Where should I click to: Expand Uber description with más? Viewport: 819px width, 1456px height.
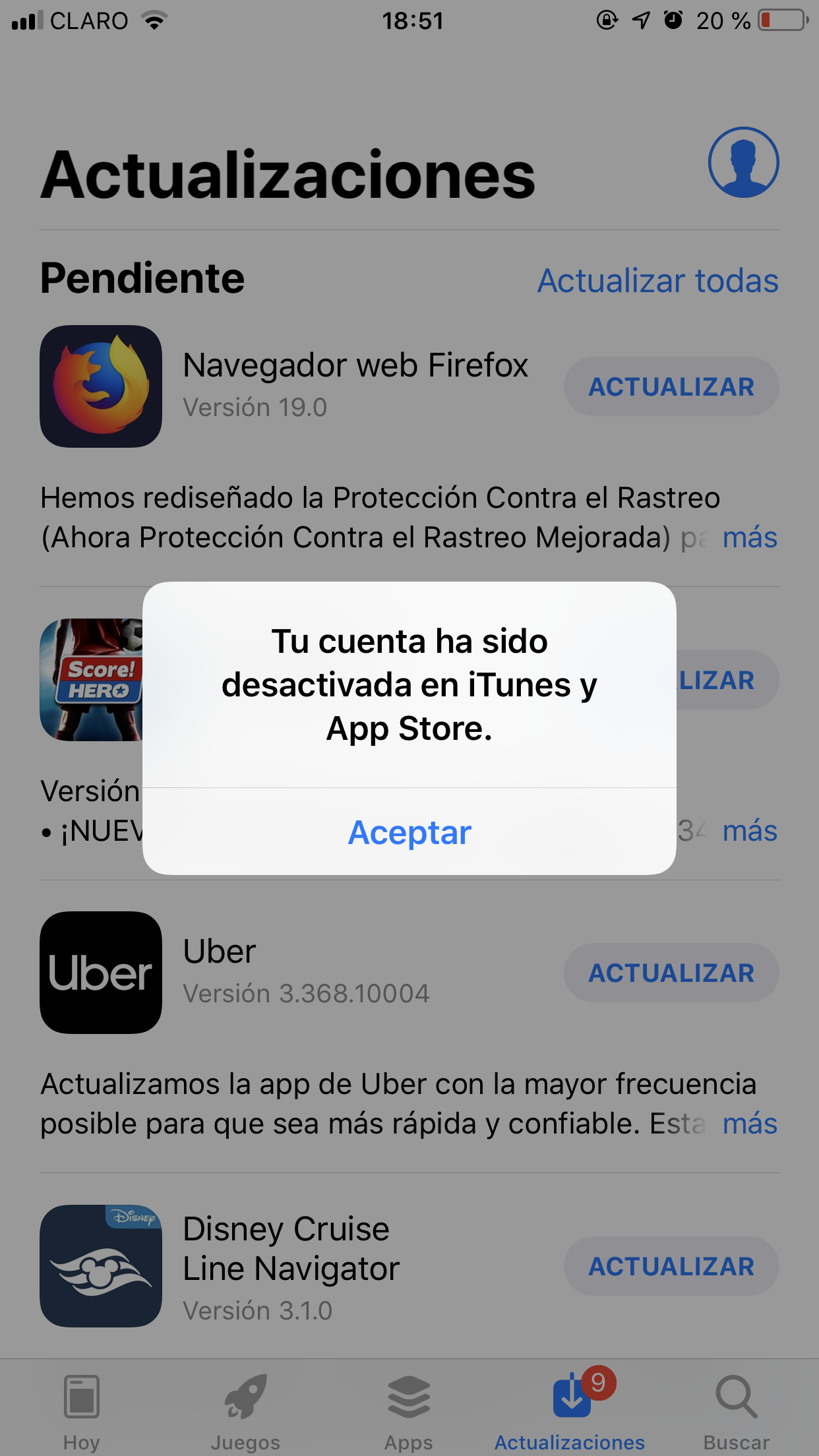750,1124
